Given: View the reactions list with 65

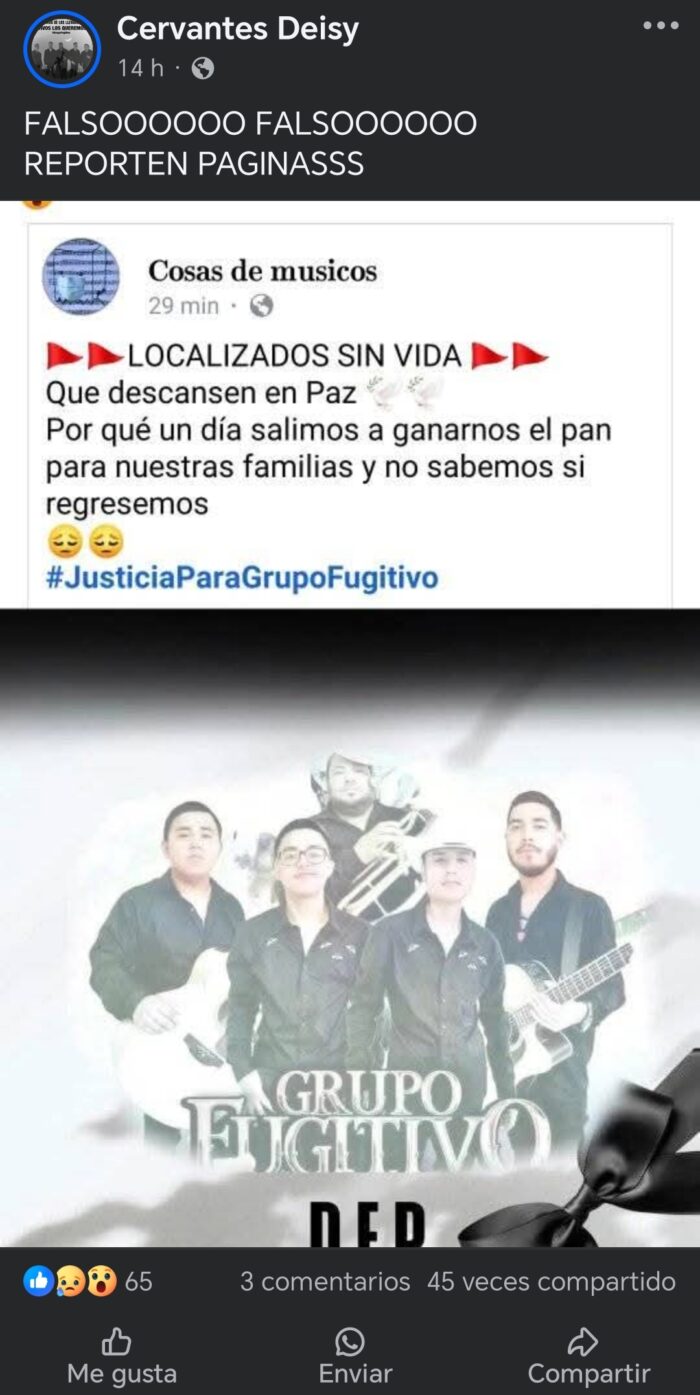Looking at the screenshot, I should 88,1281.
